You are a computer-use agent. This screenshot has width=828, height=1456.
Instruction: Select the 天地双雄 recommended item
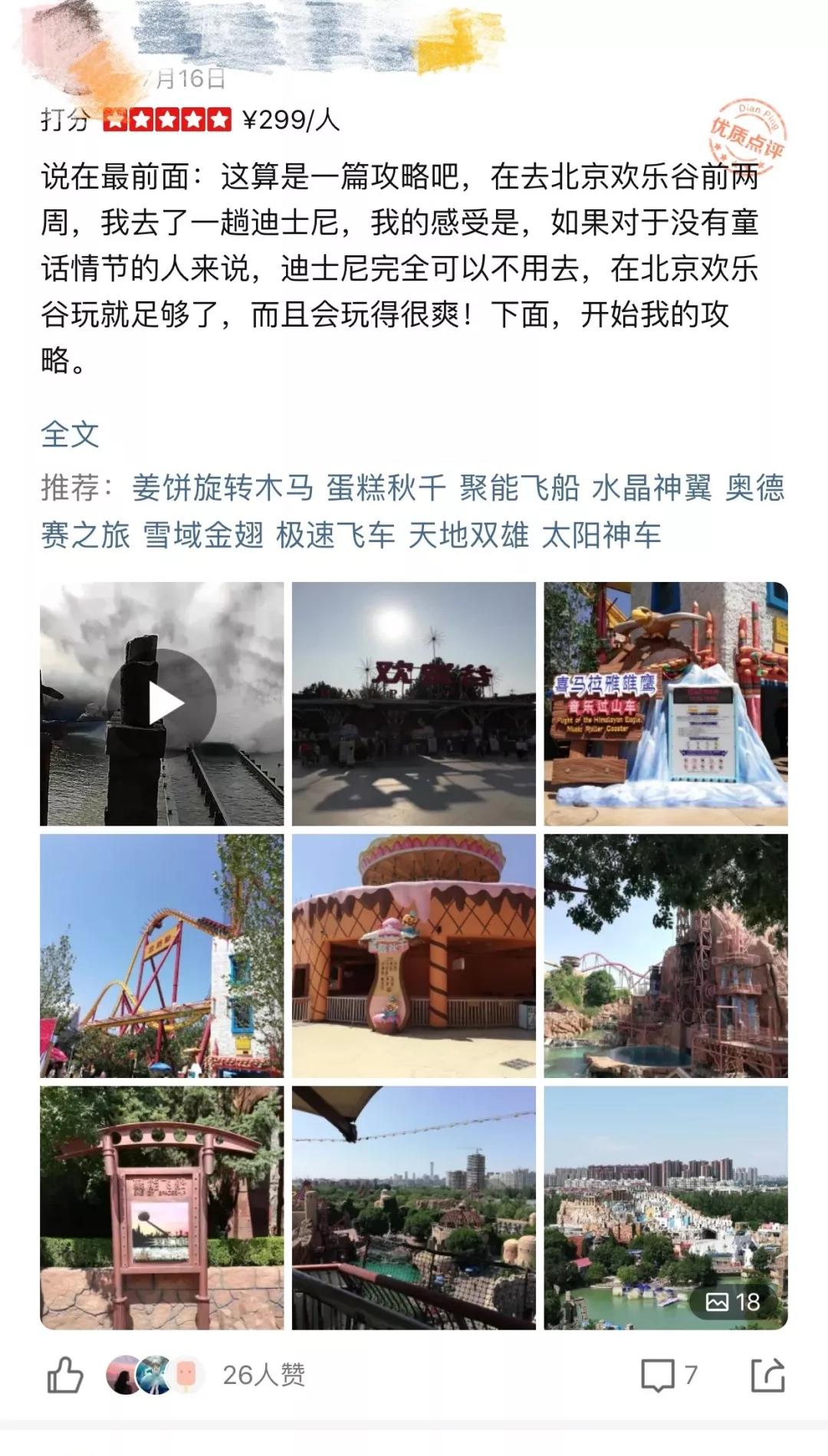pos(468,535)
